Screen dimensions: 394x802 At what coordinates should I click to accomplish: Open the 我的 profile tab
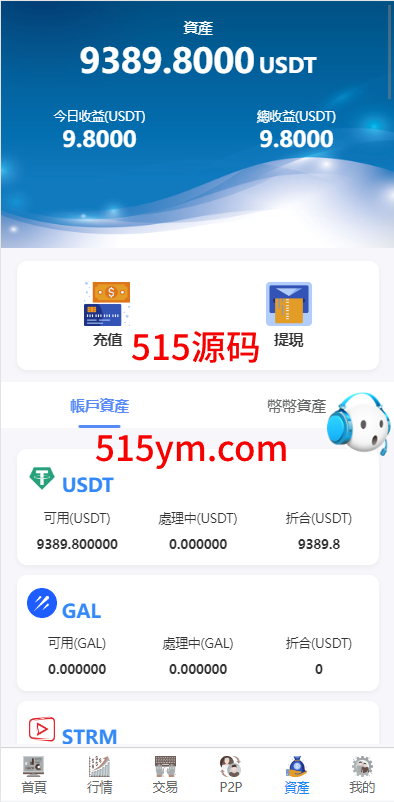pyautogui.click(x=362, y=775)
